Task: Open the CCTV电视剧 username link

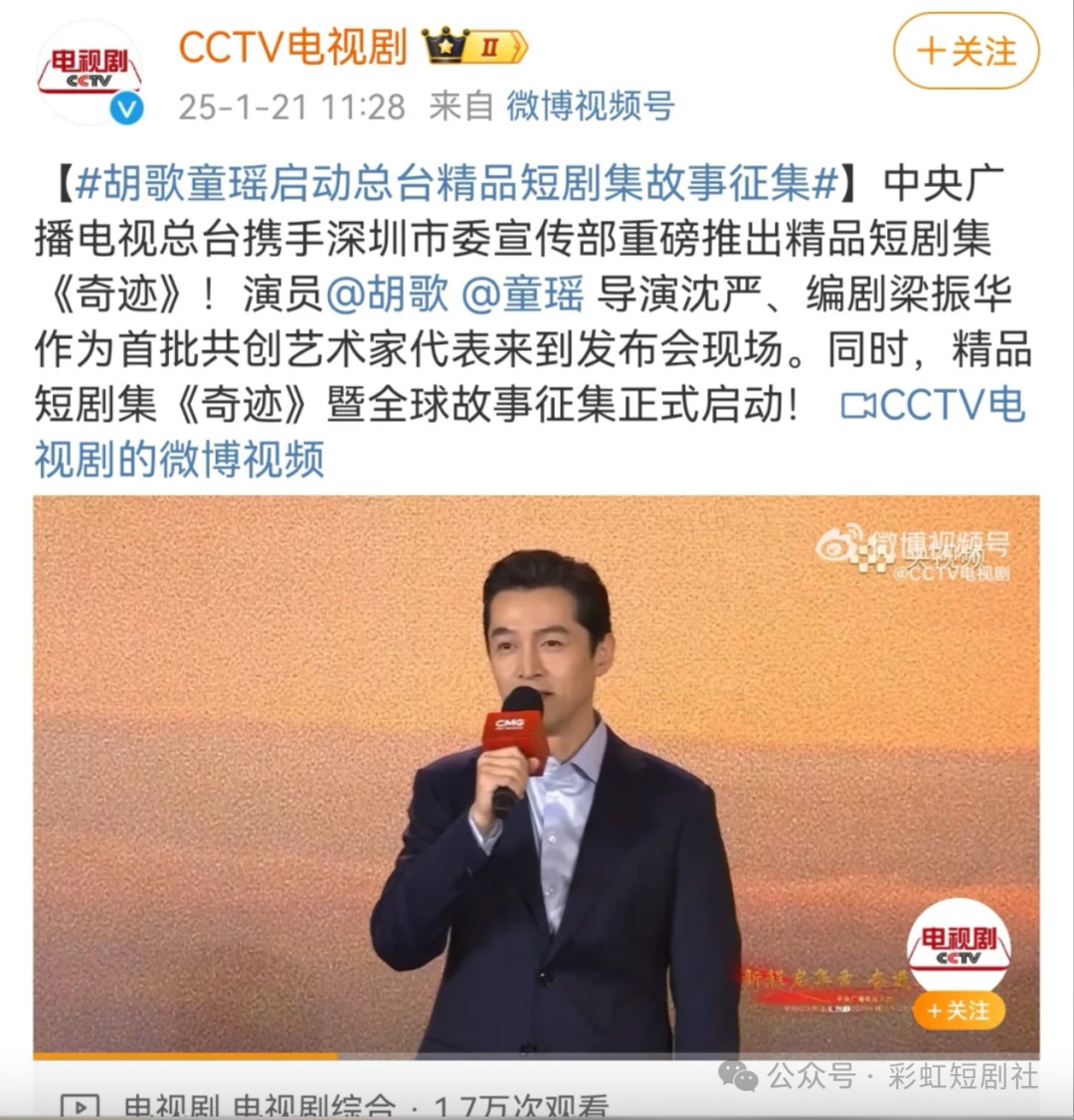Action: point(292,47)
